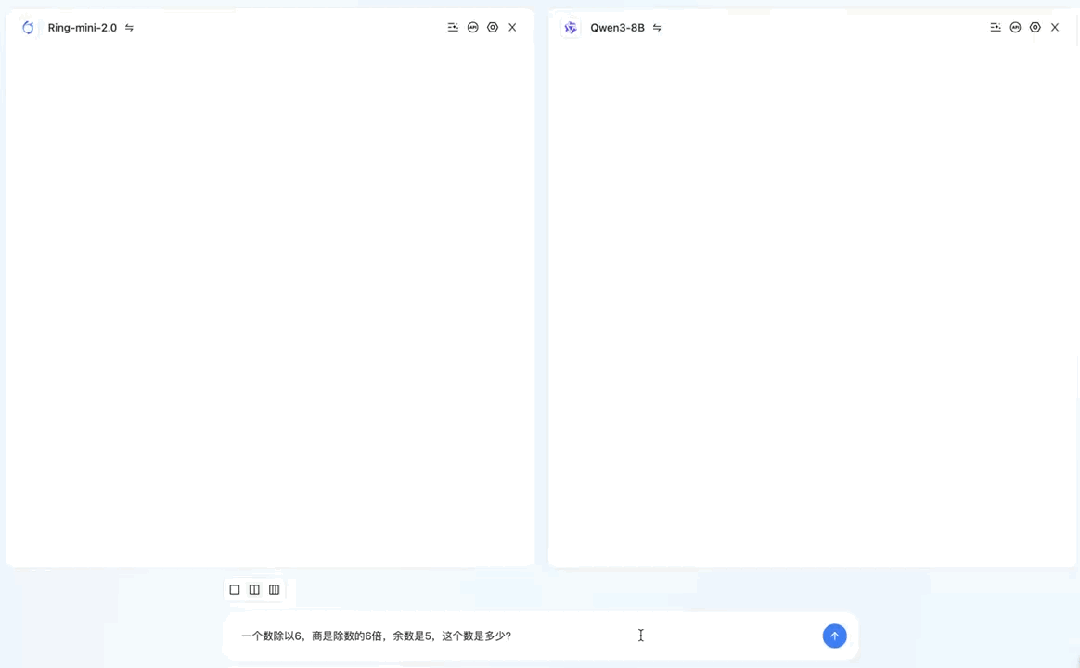Select single-panel layout
Viewport: 1080px width, 668px height.
pyautogui.click(x=235, y=590)
